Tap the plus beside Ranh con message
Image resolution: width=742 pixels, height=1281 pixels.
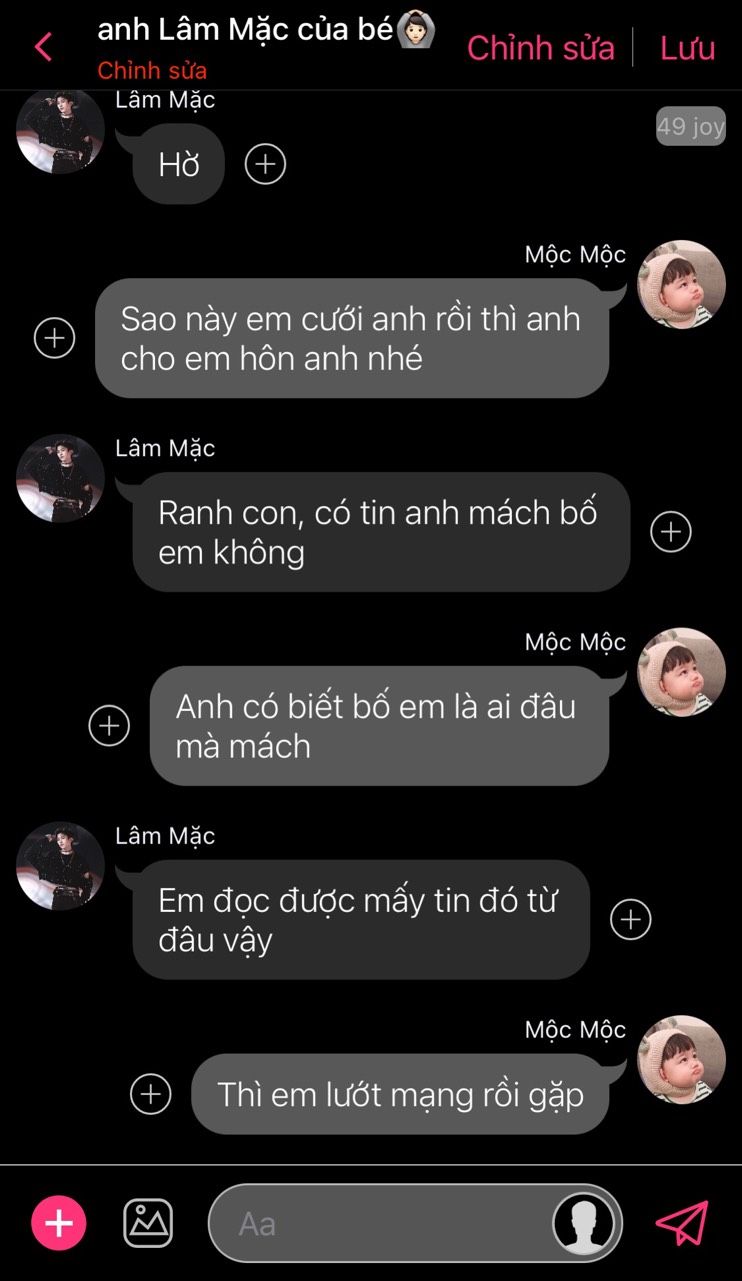click(x=671, y=532)
